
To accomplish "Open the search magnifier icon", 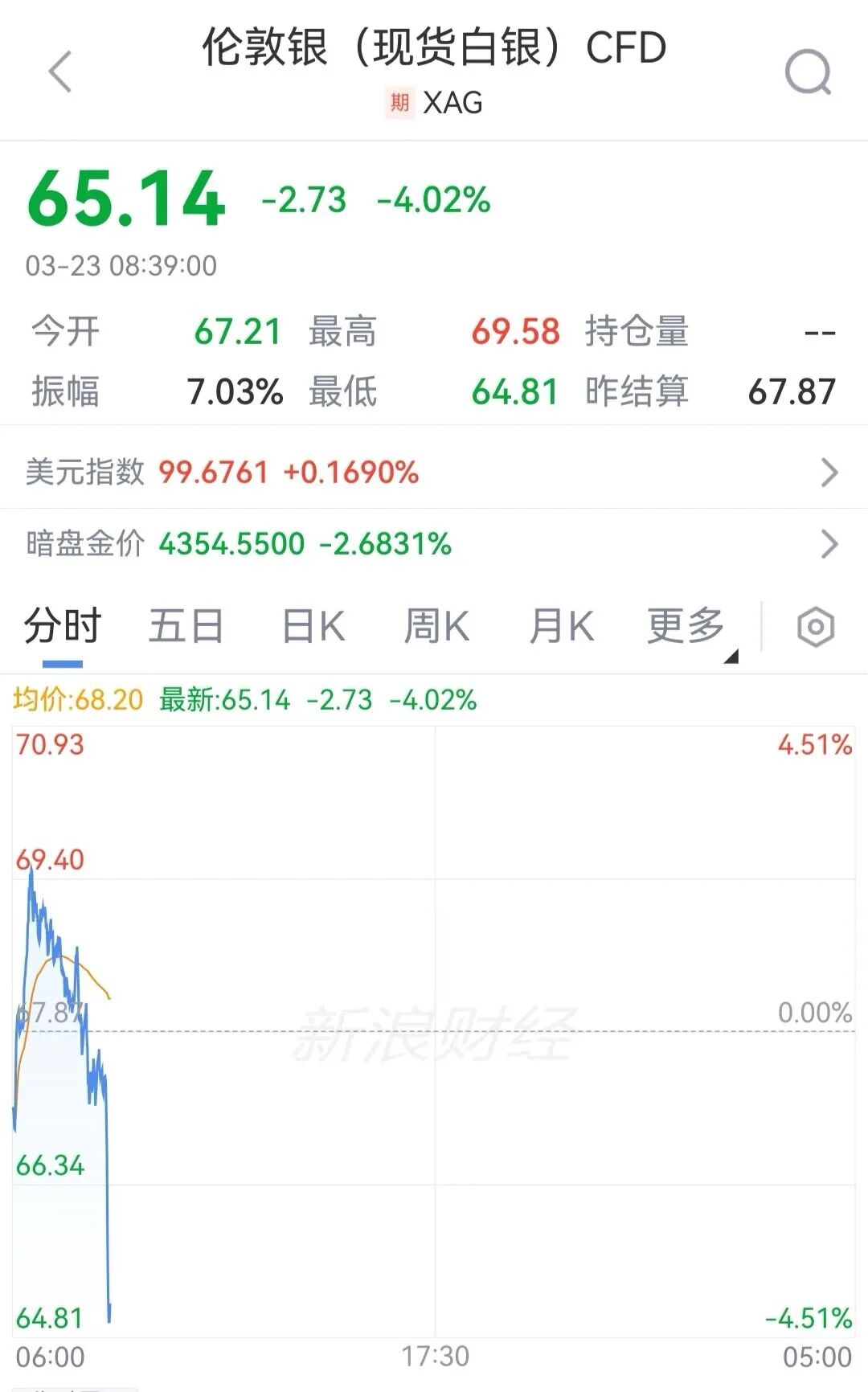I will pyautogui.click(x=807, y=72).
